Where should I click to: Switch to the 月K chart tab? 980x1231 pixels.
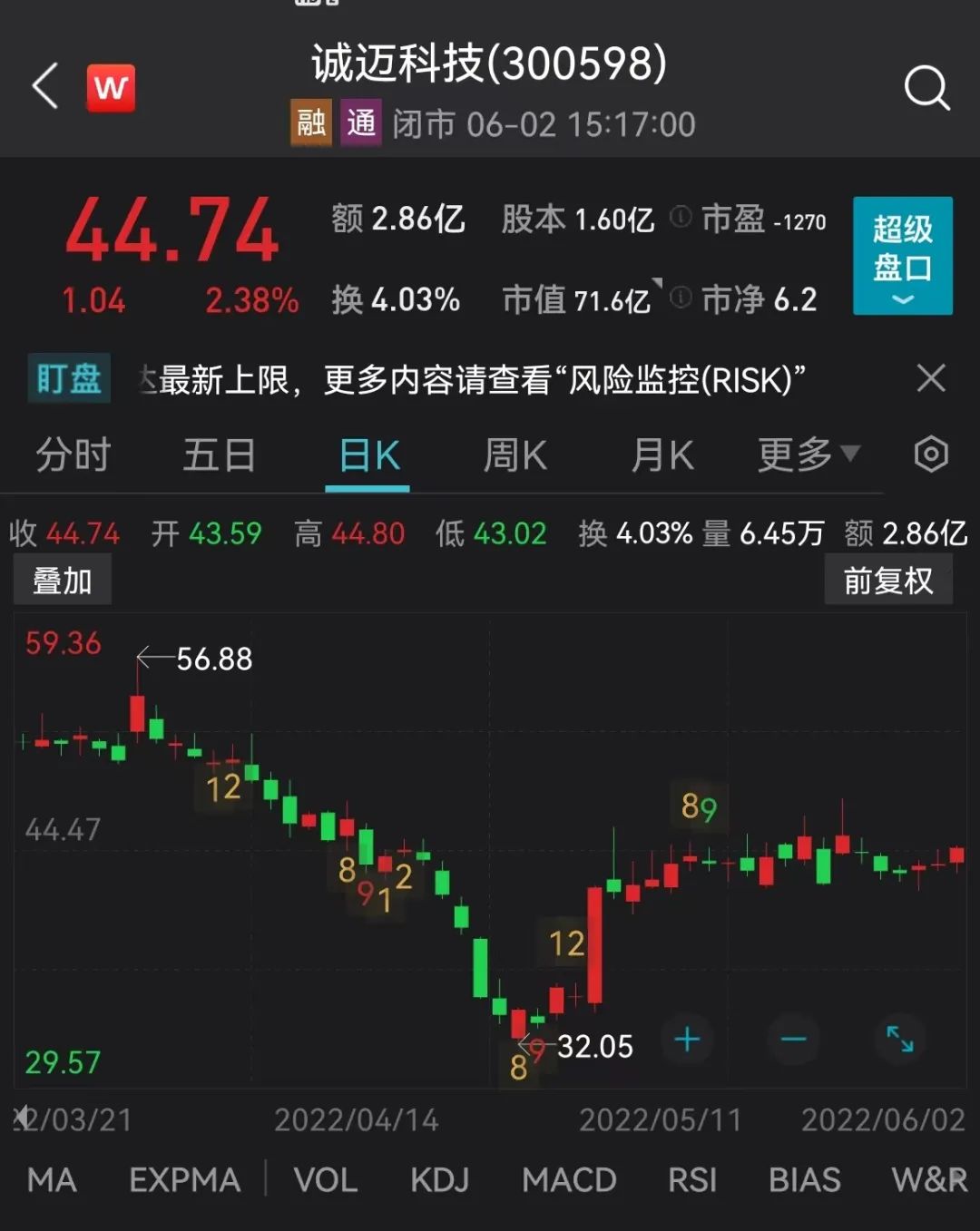coord(661,455)
